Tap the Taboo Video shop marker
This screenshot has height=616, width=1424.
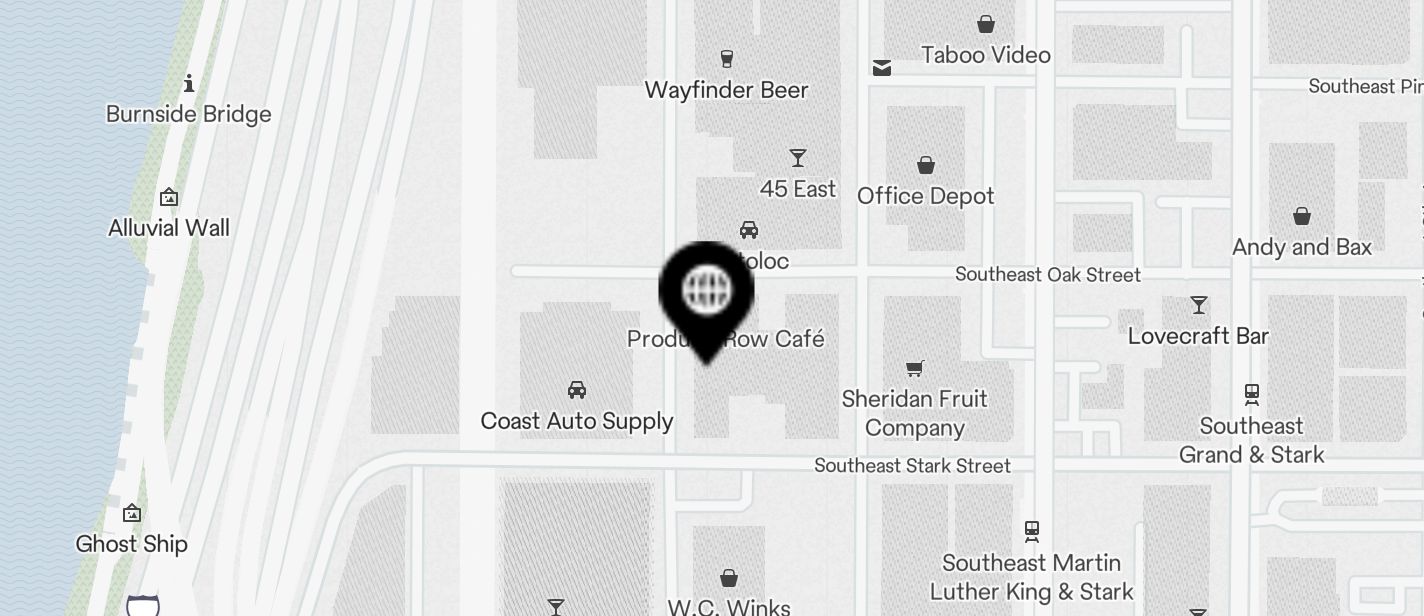986,25
